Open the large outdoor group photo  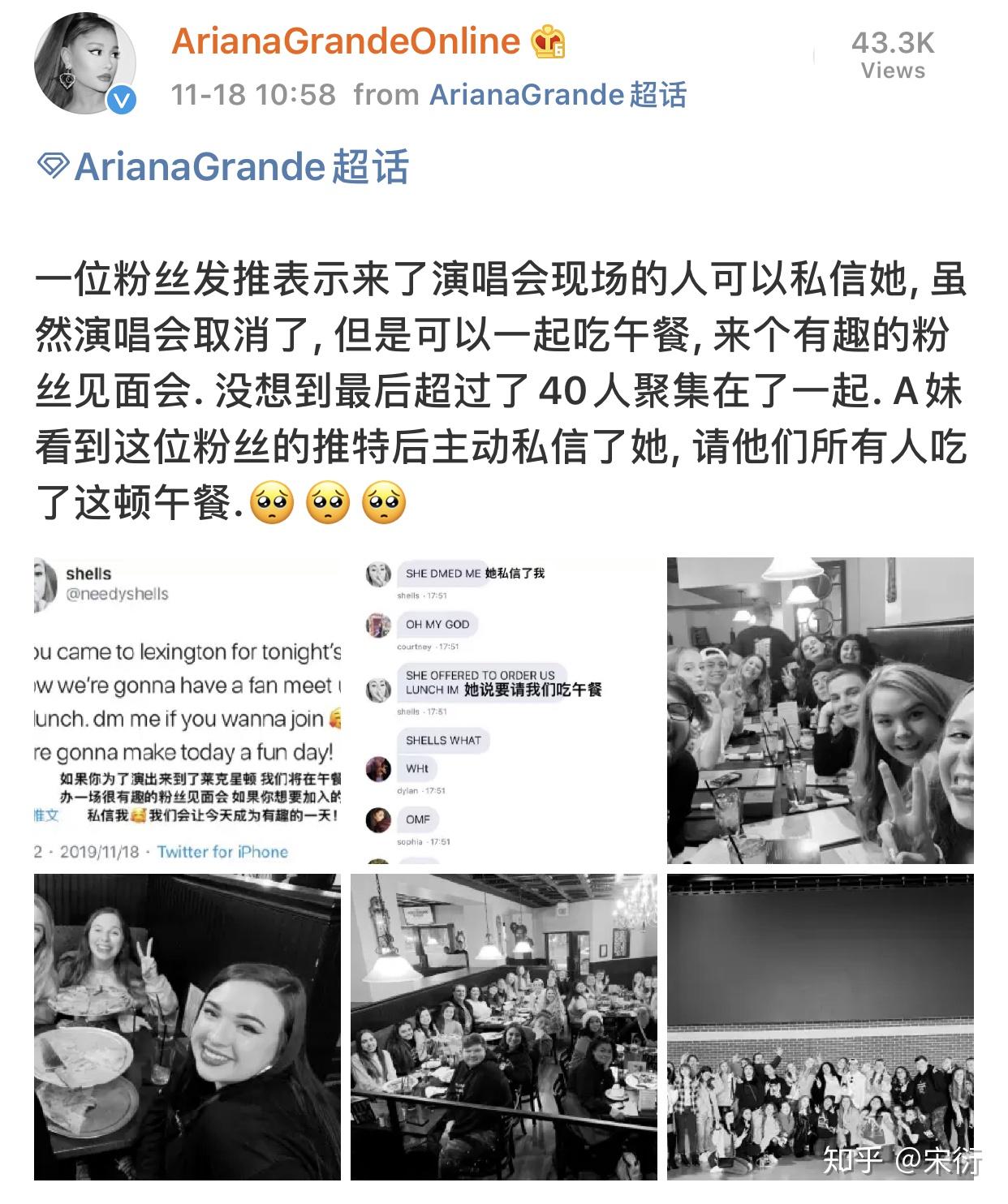pos(820,1026)
